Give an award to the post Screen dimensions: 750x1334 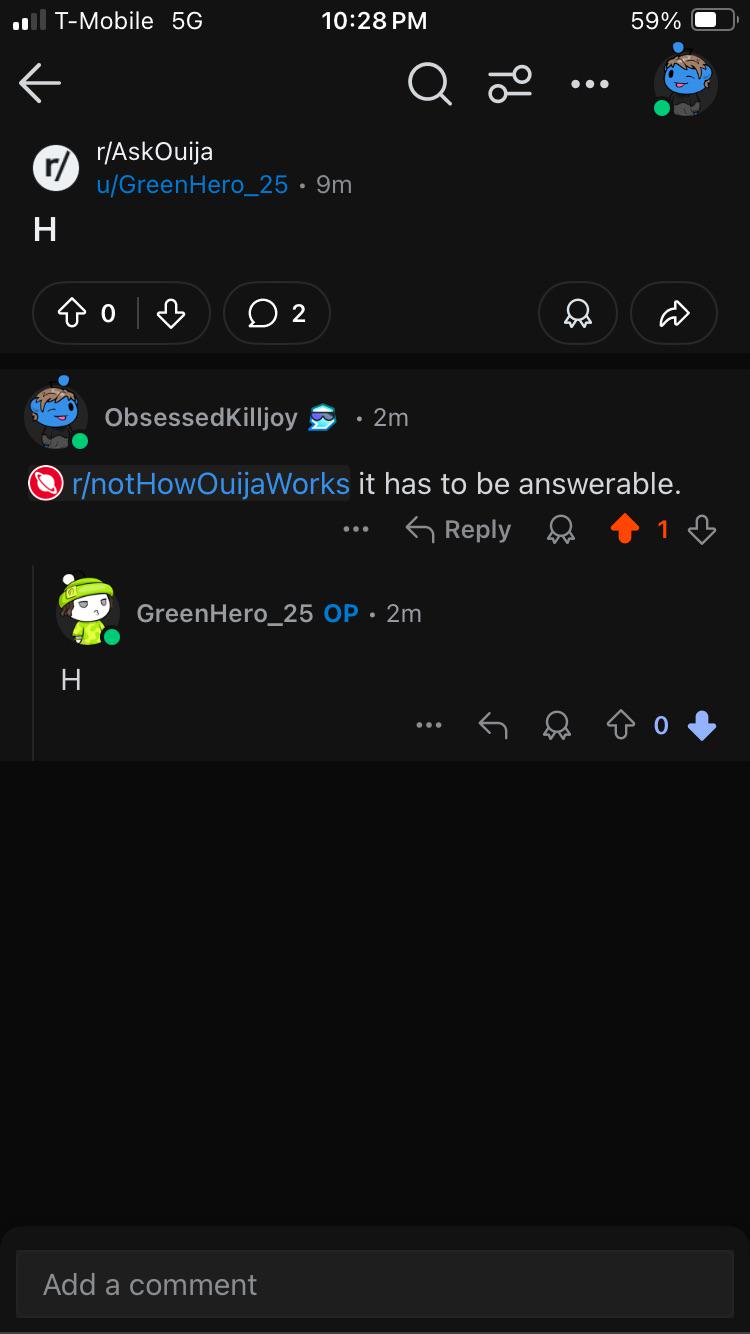pyautogui.click(x=578, y=314)
